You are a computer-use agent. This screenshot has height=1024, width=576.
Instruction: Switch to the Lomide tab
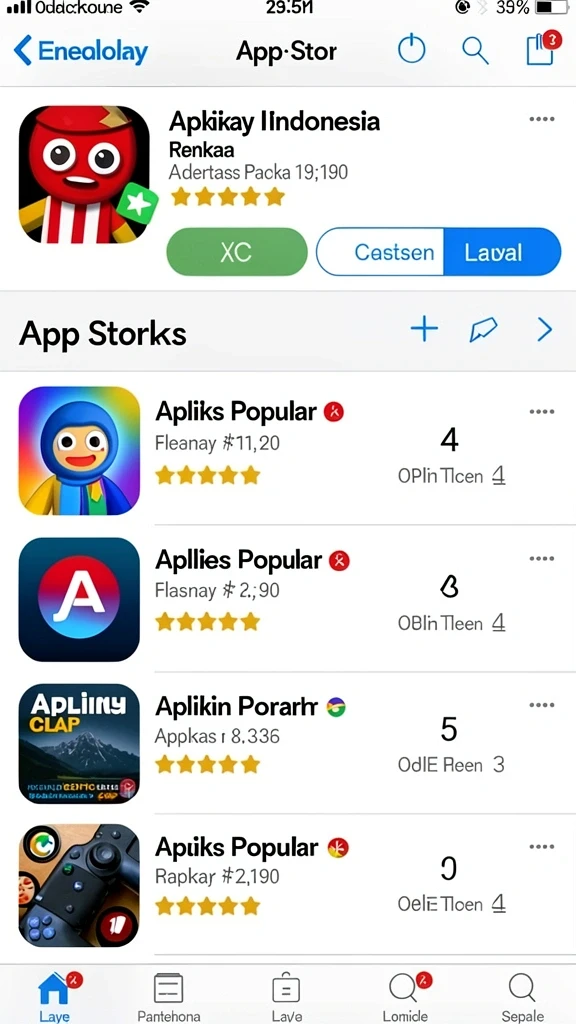click(x=406, y=997)
